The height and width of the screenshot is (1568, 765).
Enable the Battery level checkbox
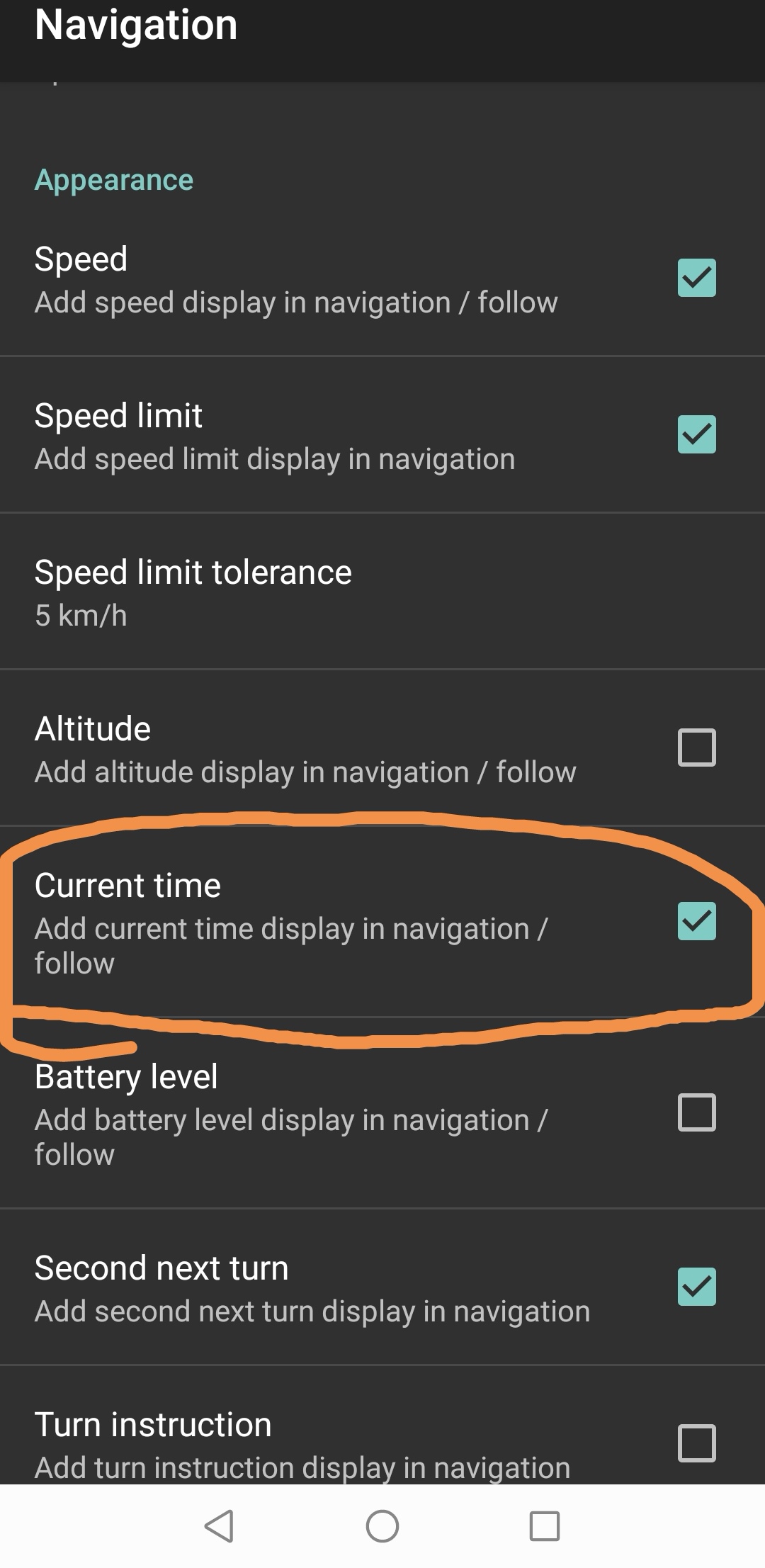(696, 1112)
